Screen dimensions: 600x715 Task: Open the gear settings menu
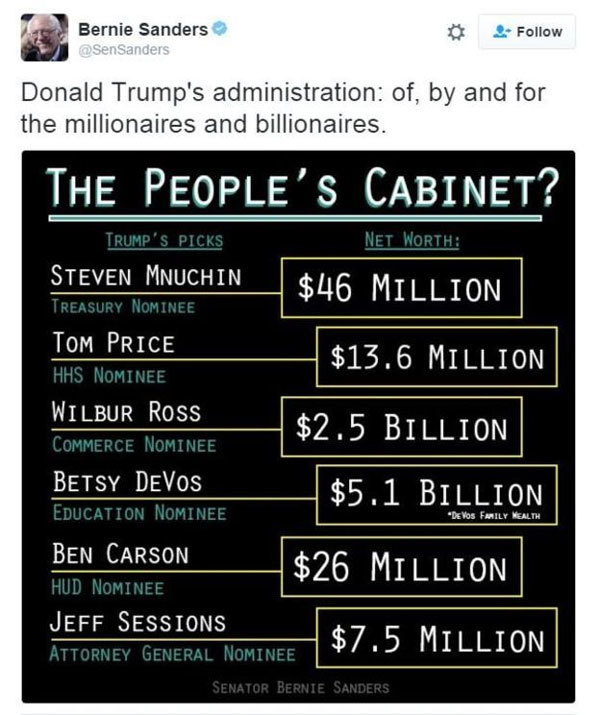[x=456, y=32]
